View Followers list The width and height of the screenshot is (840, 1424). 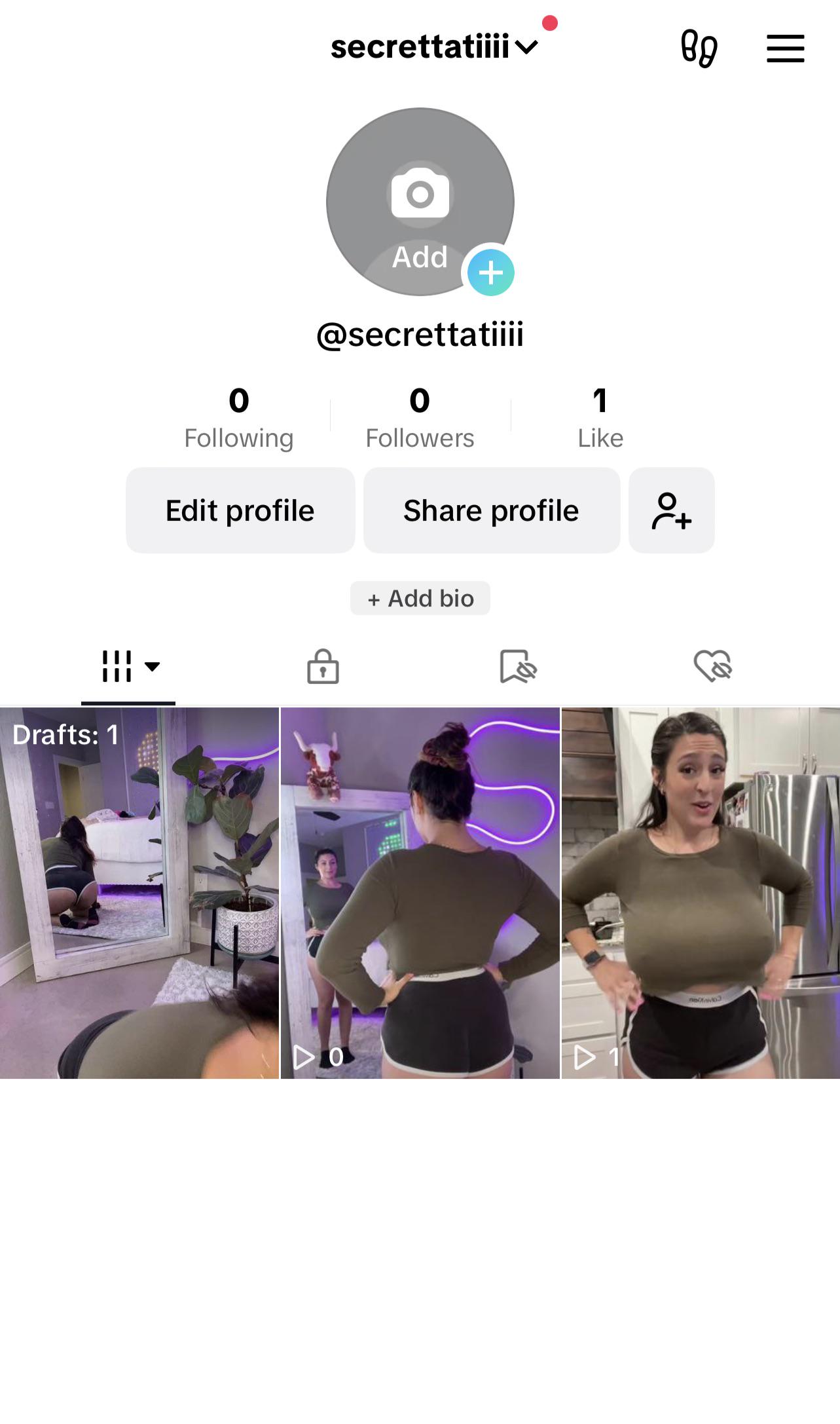(420, 418)
